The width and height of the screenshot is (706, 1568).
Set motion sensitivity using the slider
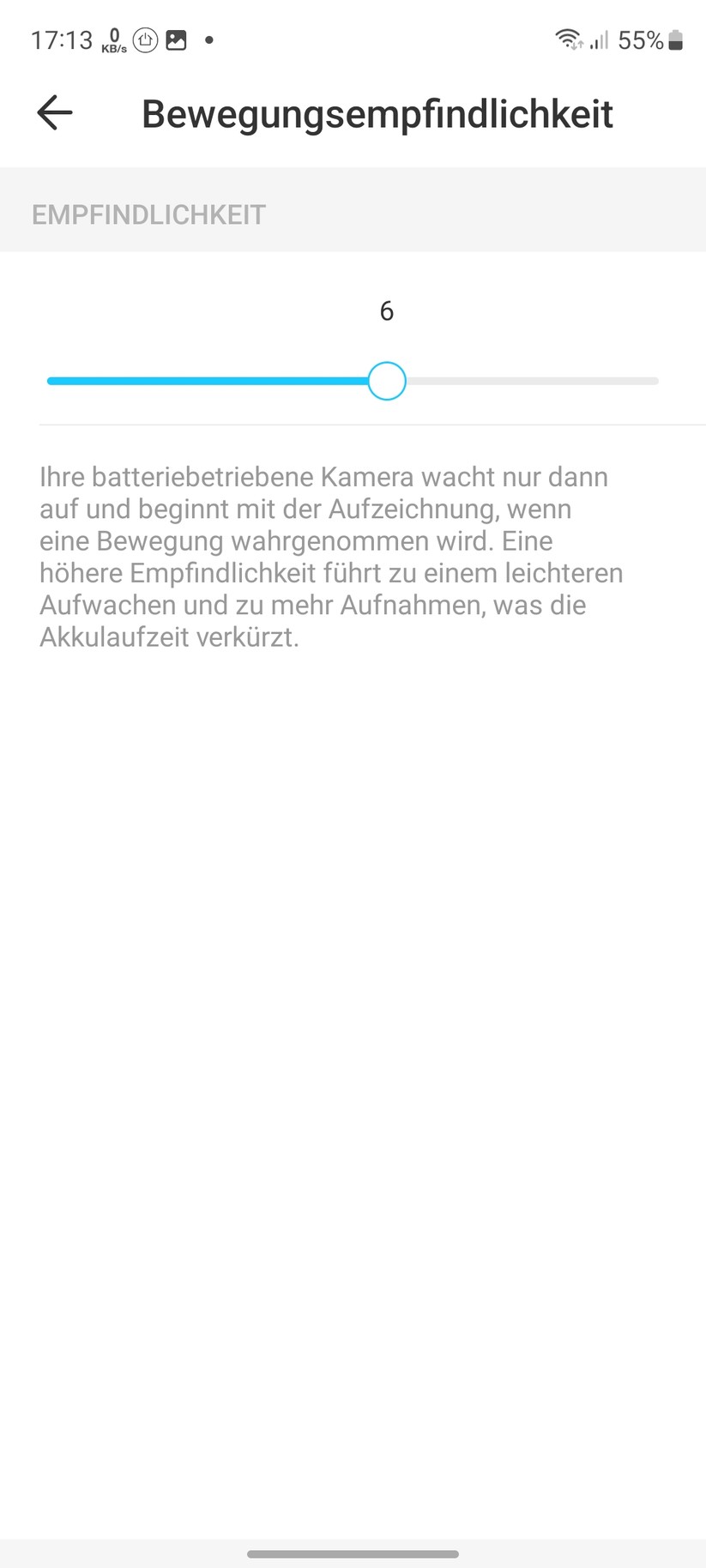[386, 381]
